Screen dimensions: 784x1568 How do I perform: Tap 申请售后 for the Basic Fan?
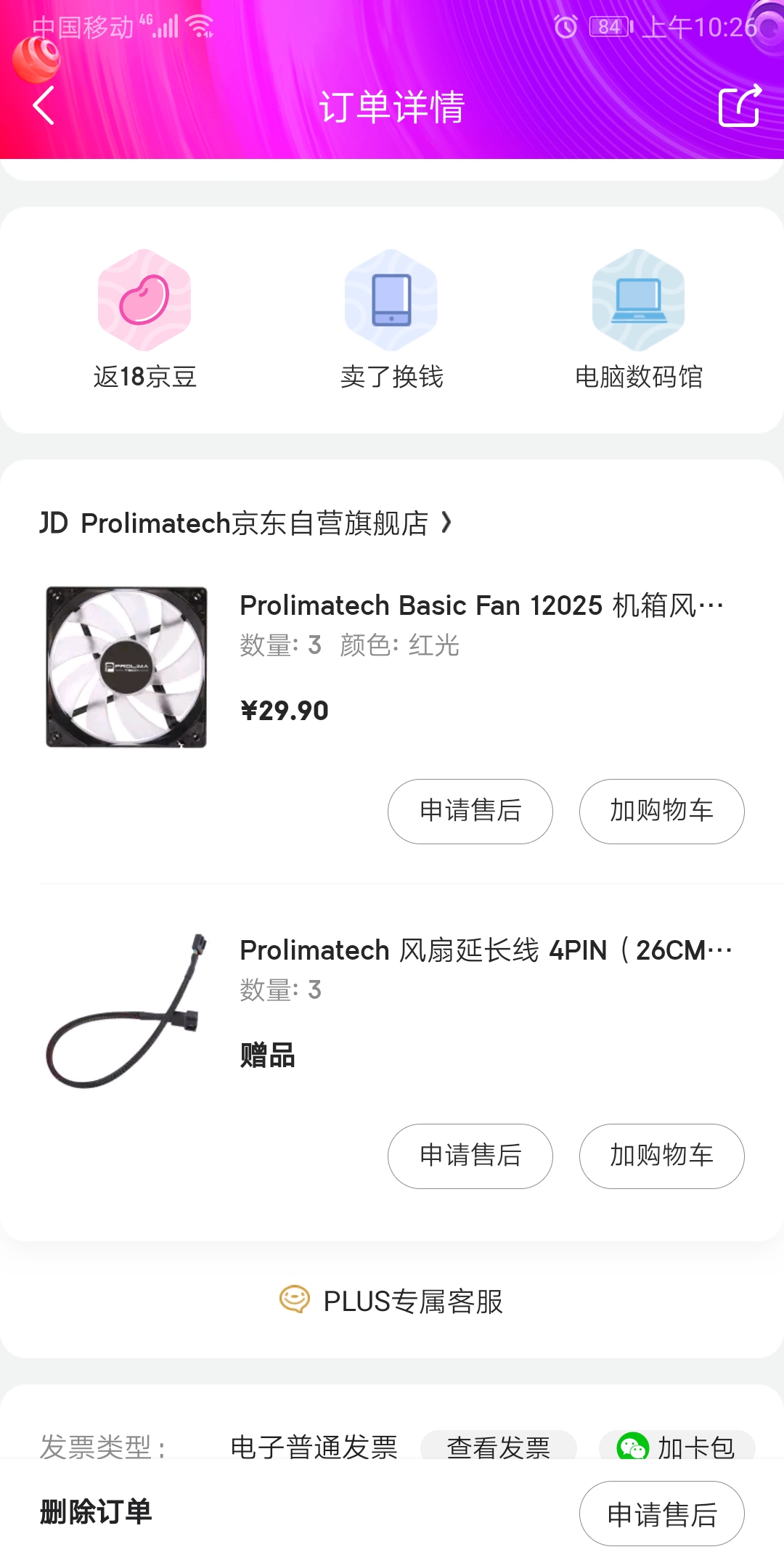click(470, 812)
